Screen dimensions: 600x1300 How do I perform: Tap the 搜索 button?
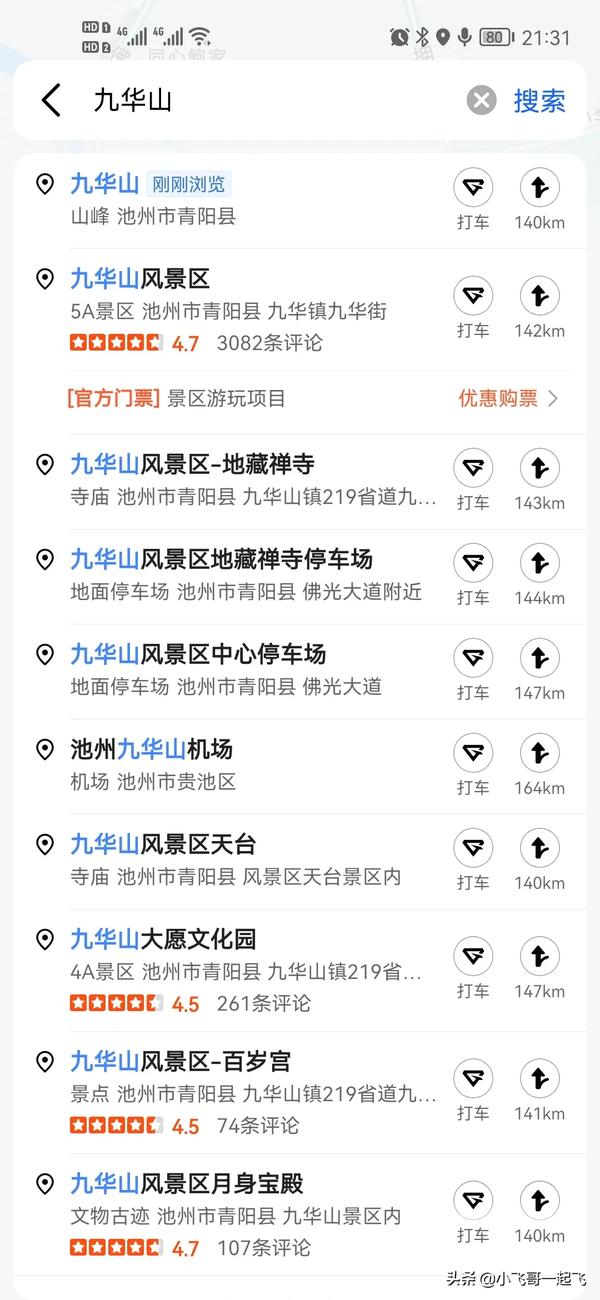click(540, 100)
